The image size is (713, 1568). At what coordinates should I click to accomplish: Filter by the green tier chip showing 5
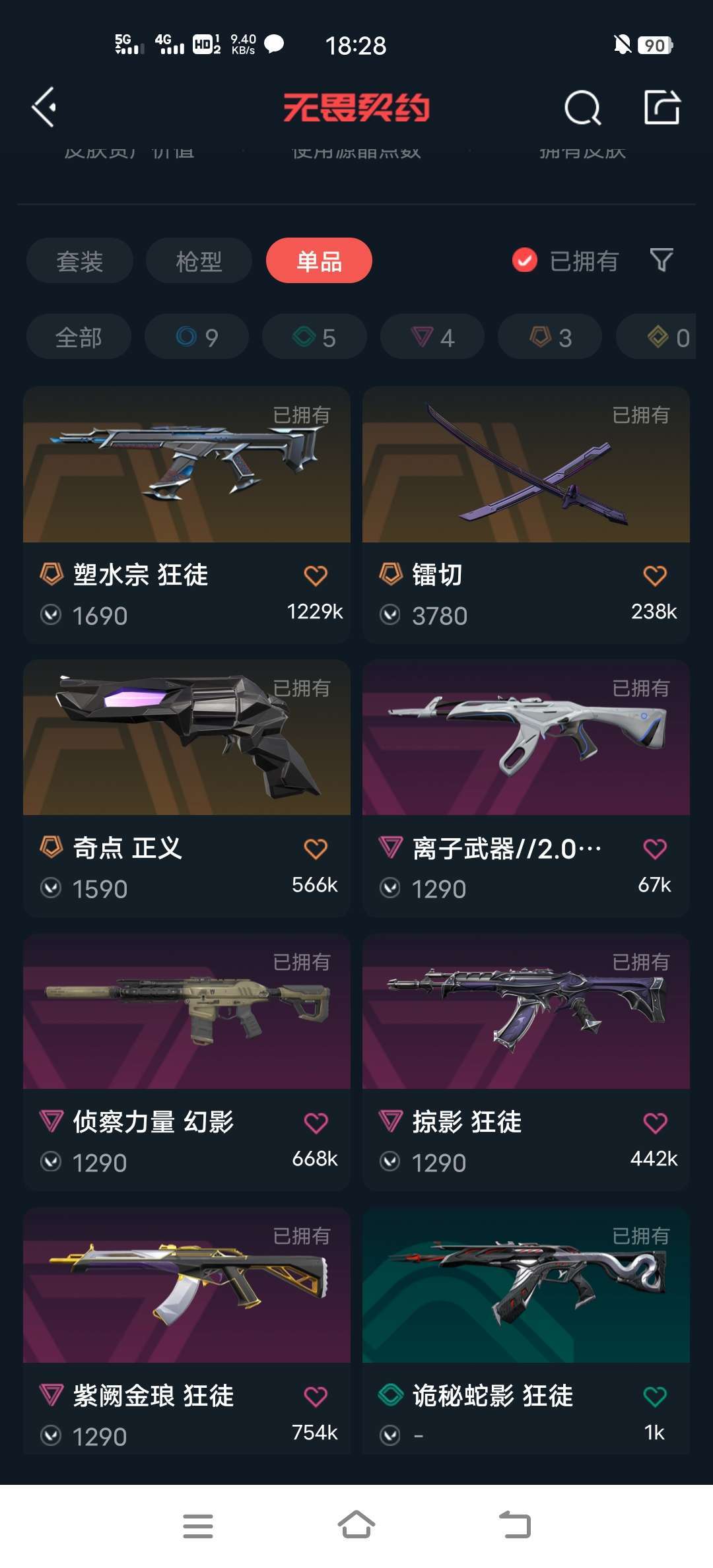314,337
